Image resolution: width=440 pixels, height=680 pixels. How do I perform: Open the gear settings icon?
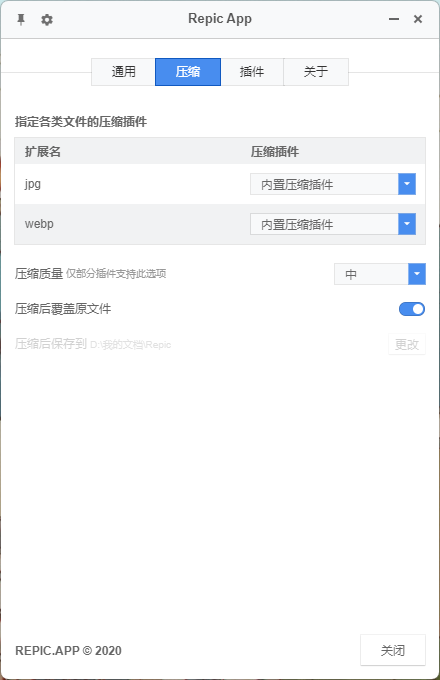pyautogui.click(x=47, y=20)
